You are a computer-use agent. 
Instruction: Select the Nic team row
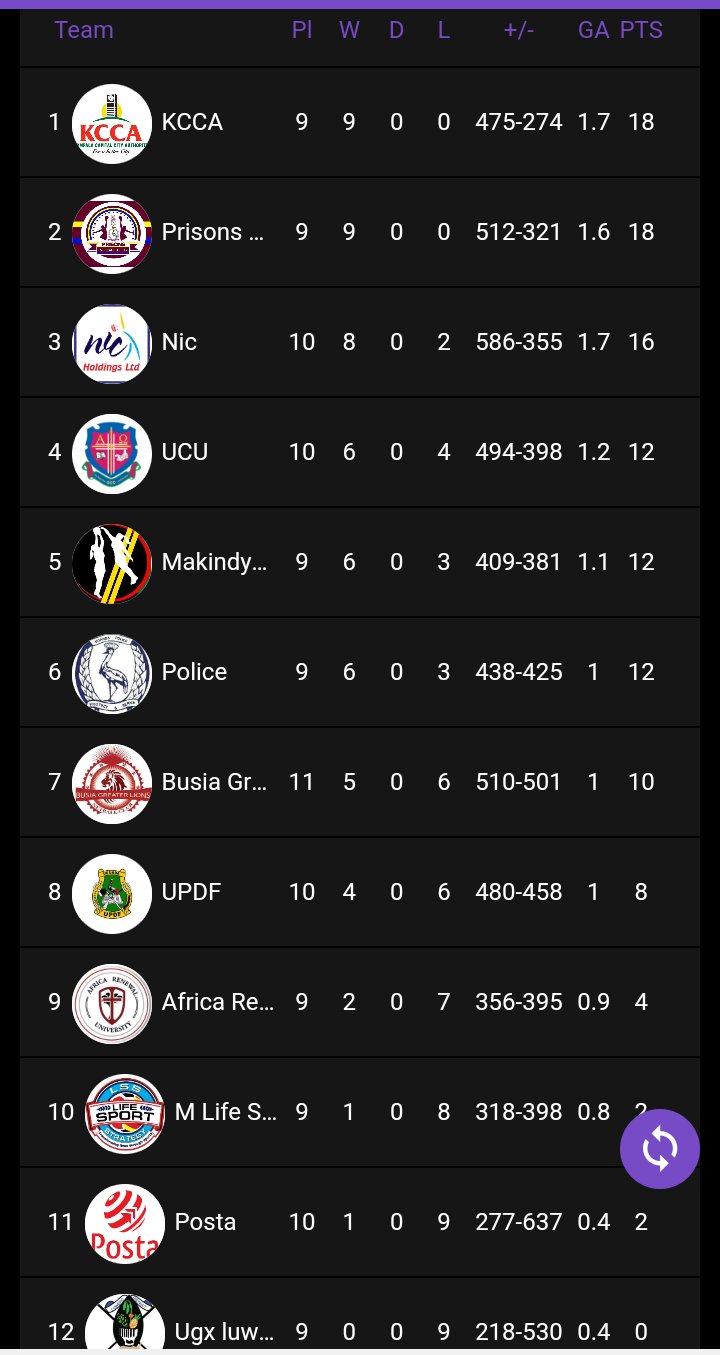click(x=360, y=342)
